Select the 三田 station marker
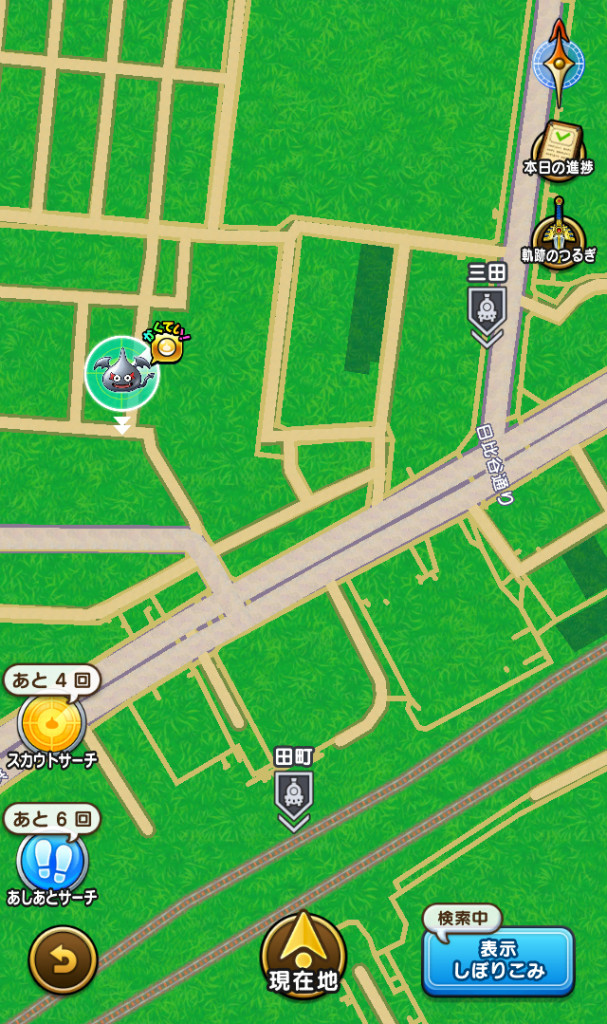The height and width of the screenshot is (1024, 607). (487, 308)
